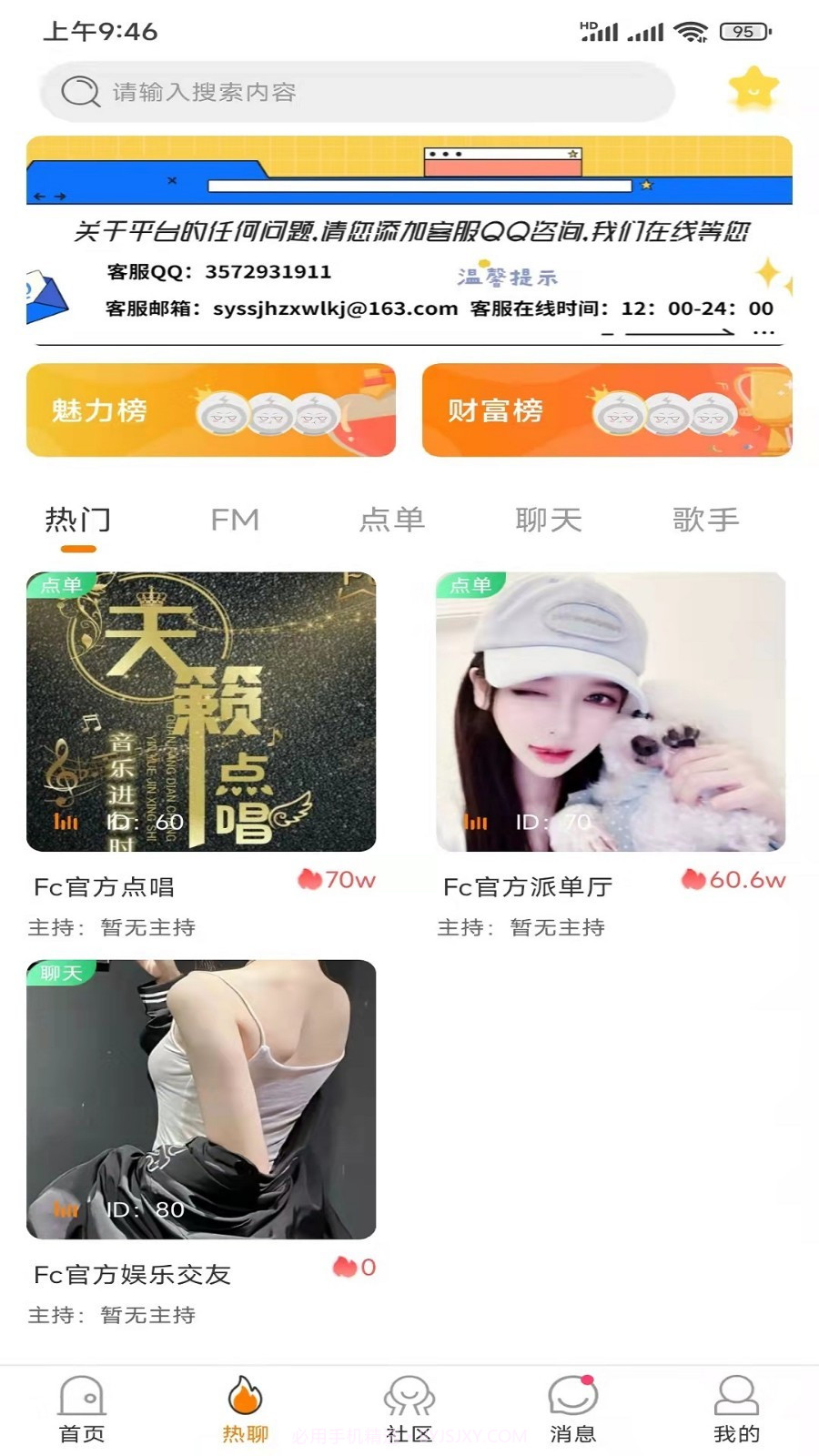The image size is (819, 1456).
Task: Tap the flame icon showing 60.6w popularity
Action: click(692, 880)
